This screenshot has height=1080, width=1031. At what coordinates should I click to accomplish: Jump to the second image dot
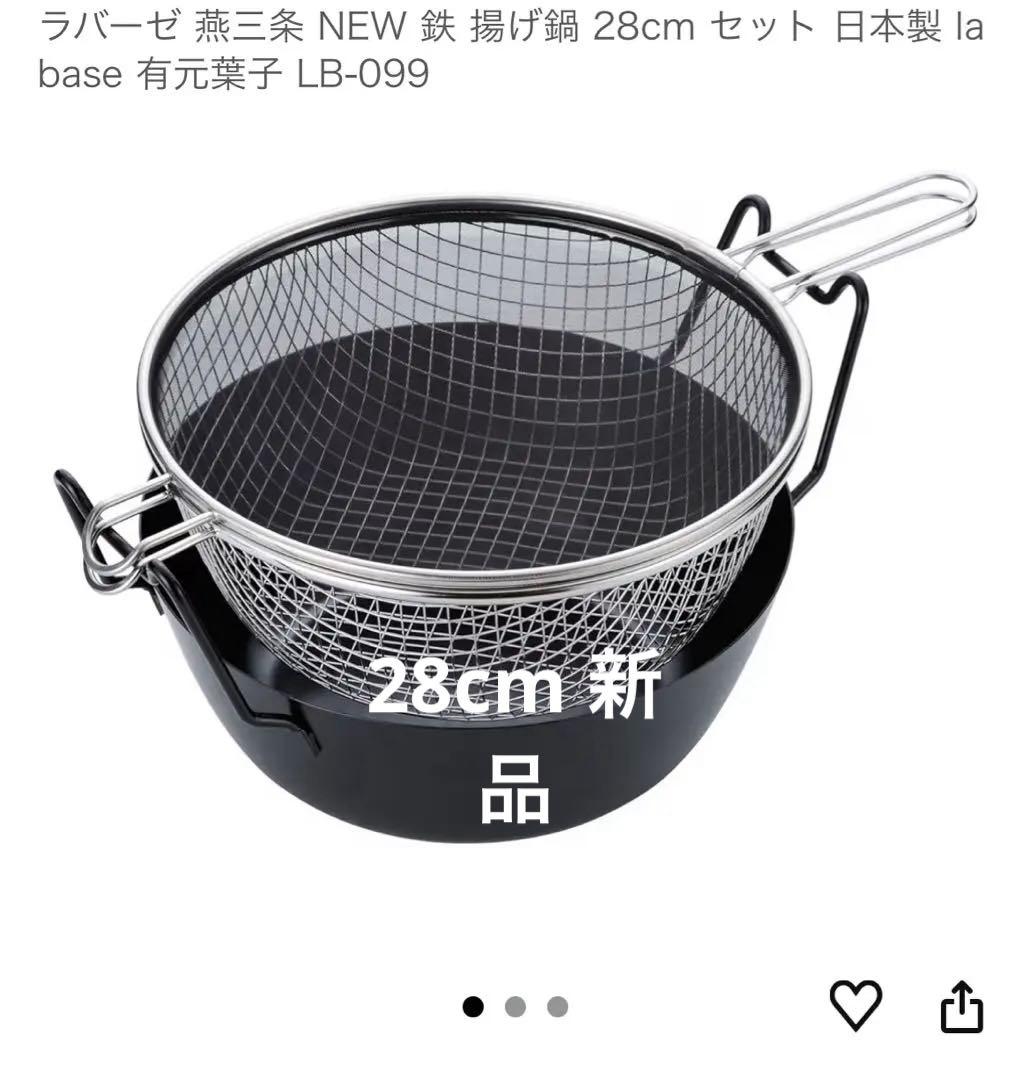[515, 1007]
